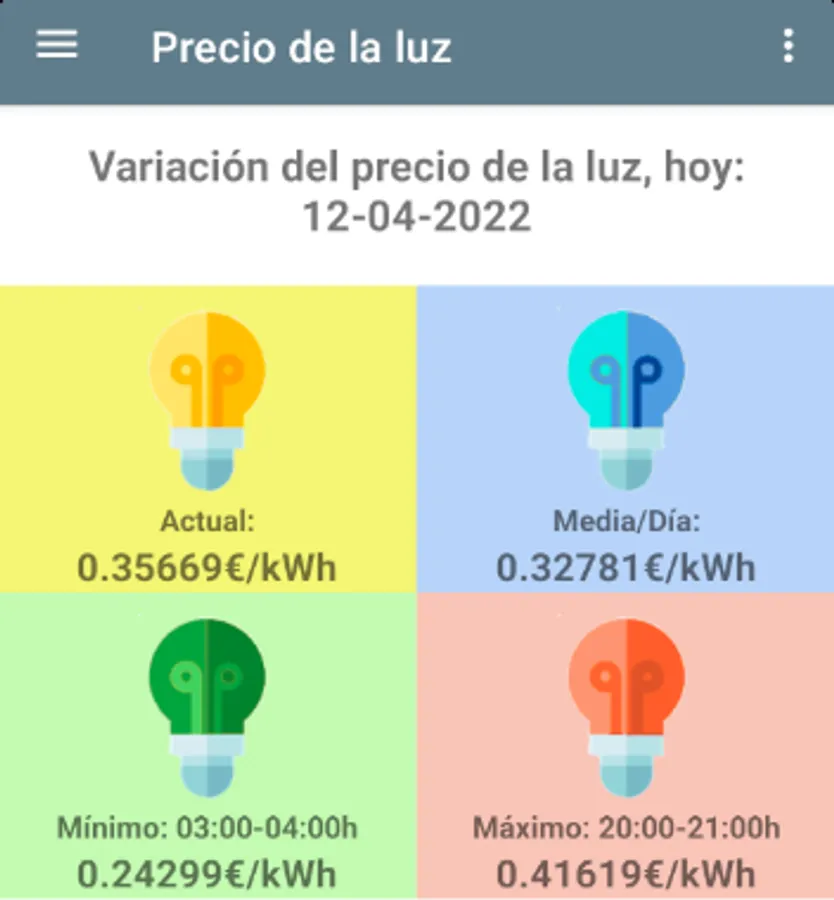Open the hamburger navigation drawer
This screenshot has width=834, height=900.
tap(57, 45)
